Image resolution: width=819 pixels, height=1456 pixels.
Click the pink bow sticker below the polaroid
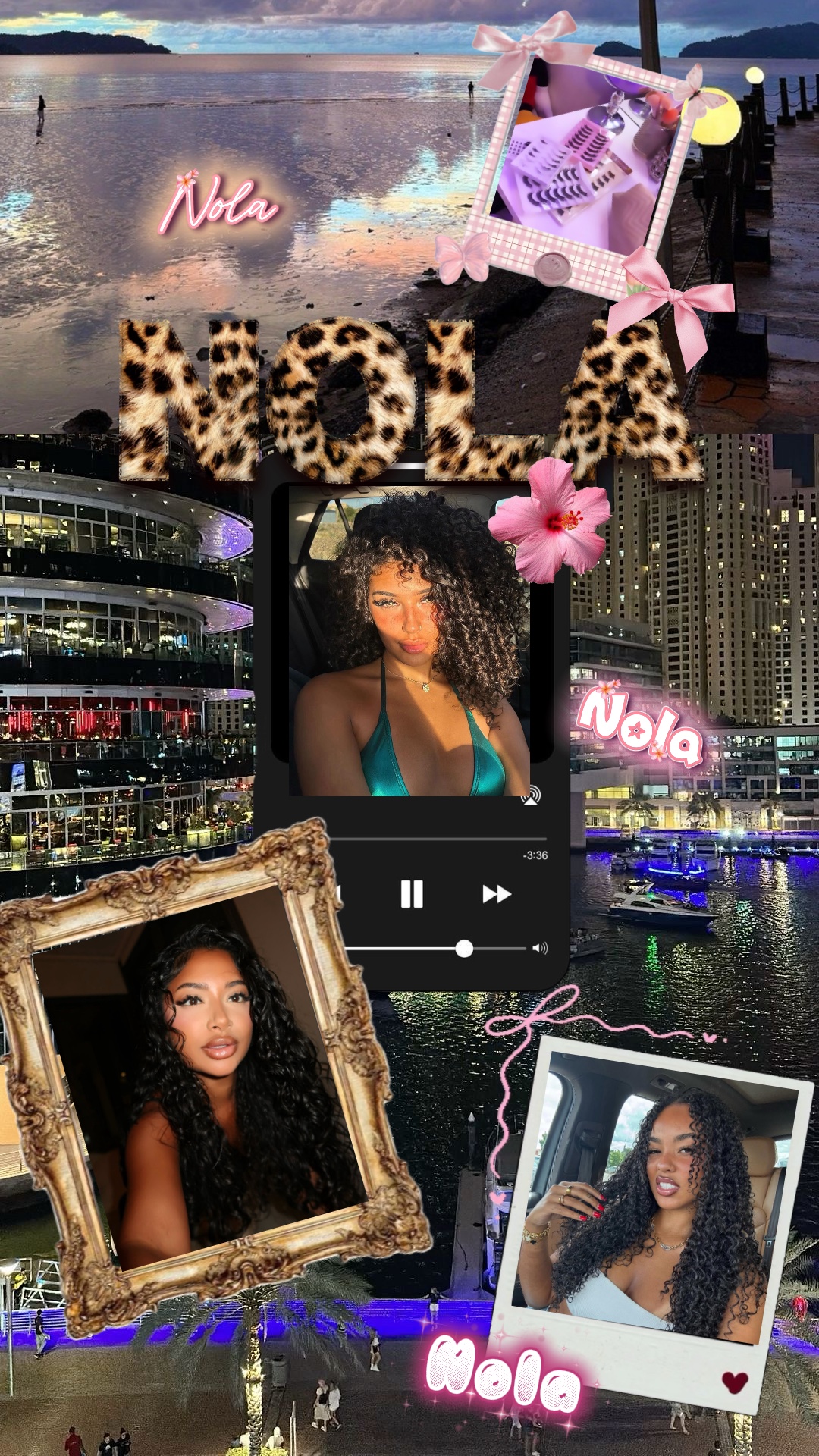pos(675,296)
